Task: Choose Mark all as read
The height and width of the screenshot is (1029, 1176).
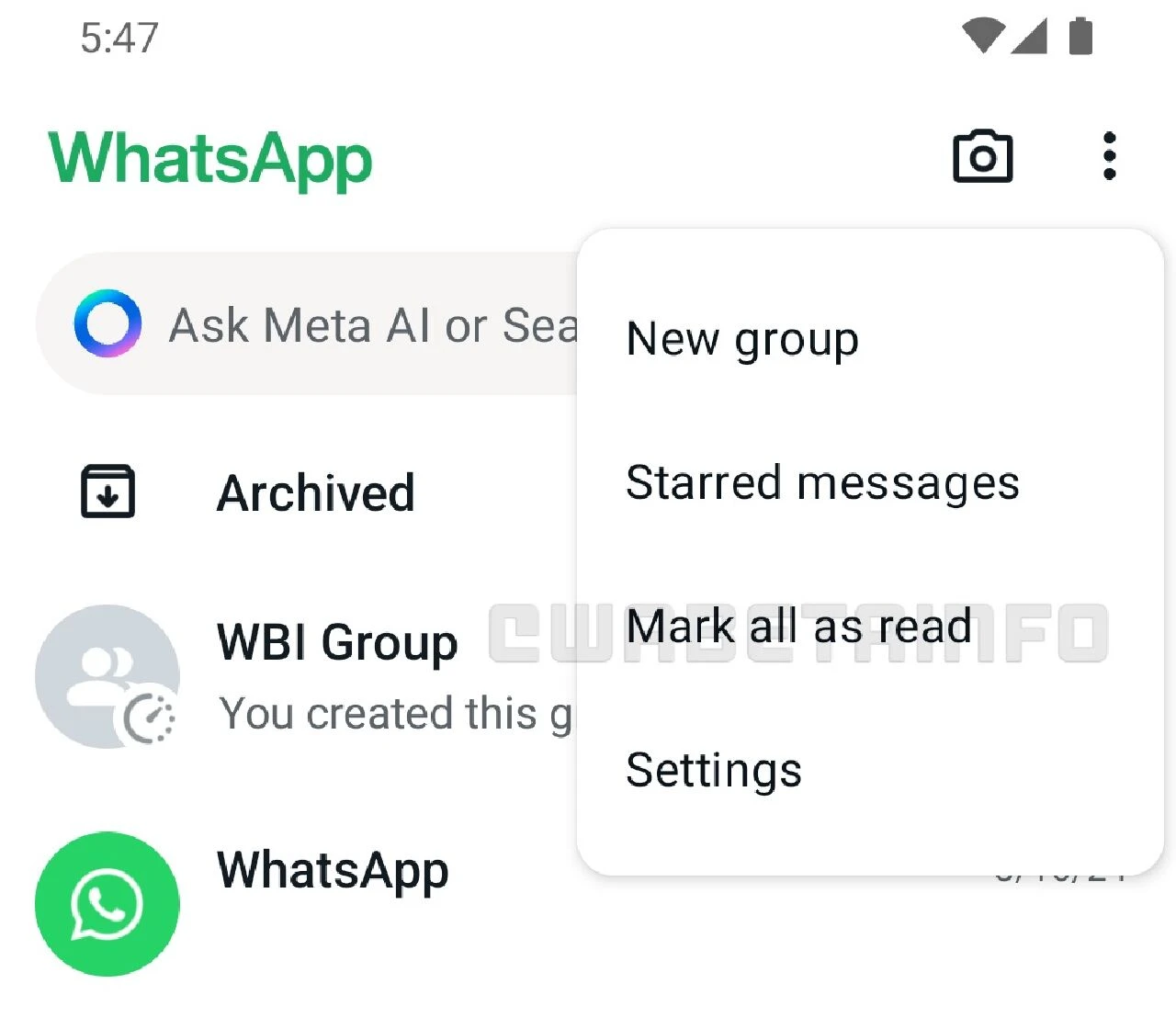Action: (798, 627)
